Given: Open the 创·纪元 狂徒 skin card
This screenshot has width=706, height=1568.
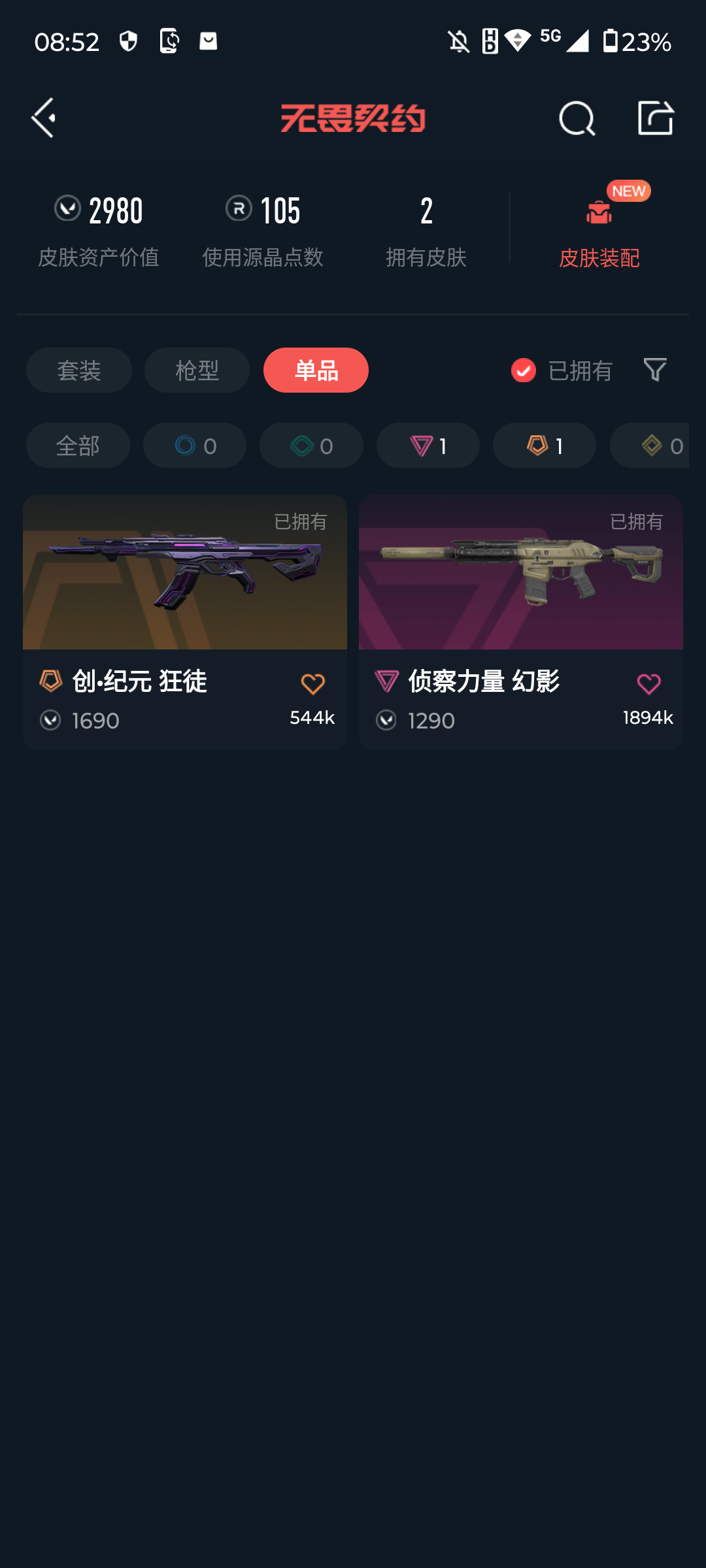Looking at the screenshot, I should (x=184, y=588).
